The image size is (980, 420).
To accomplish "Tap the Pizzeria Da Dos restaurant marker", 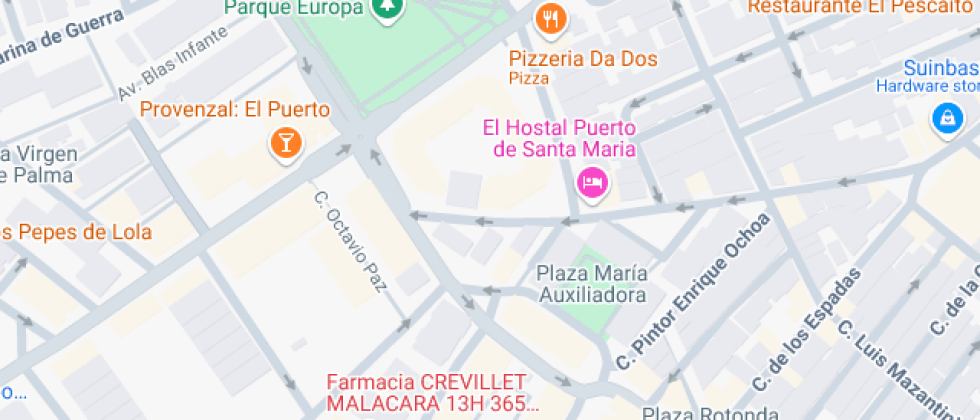I will pyautogui.click(x=551, y=18).
